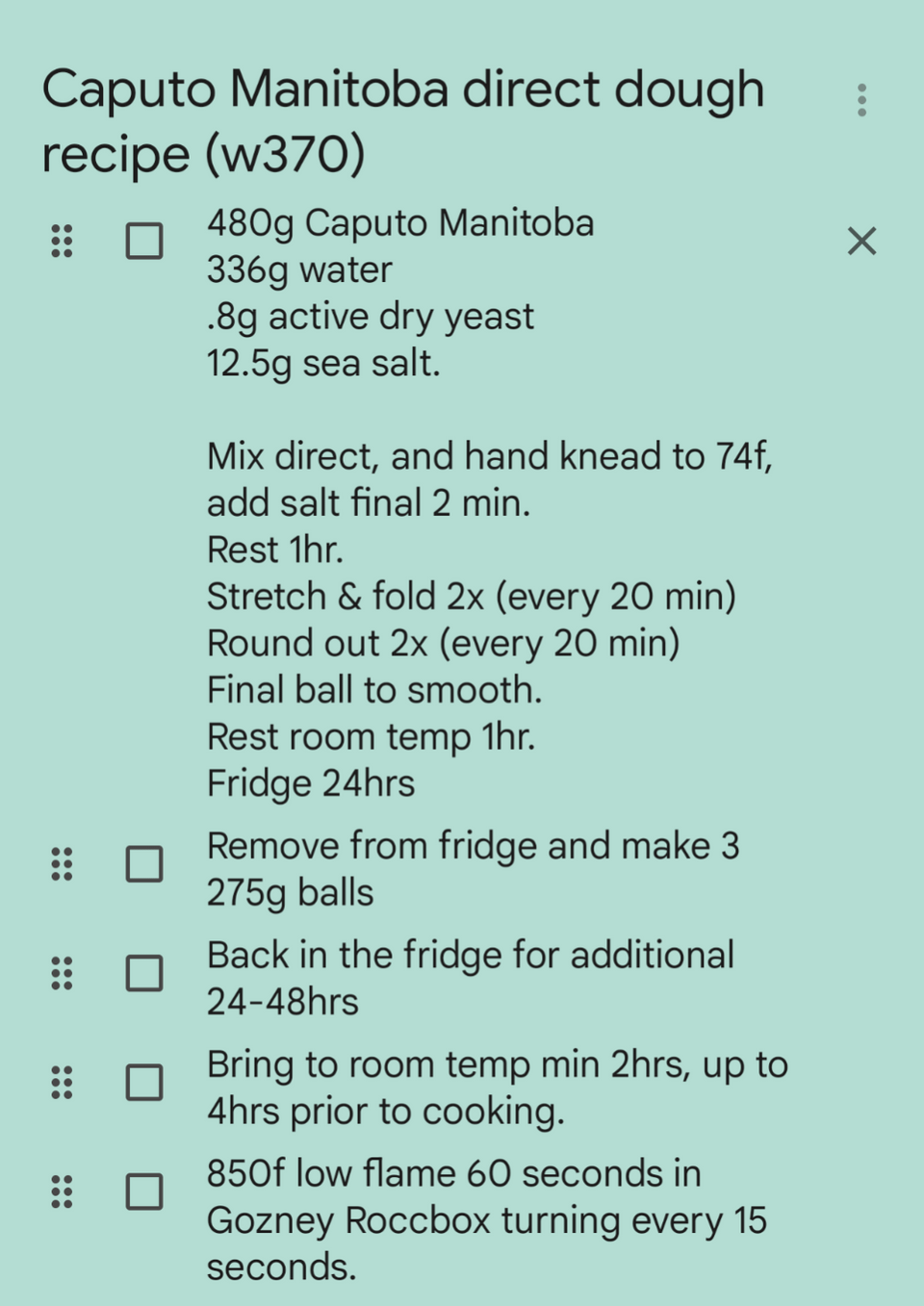The image size is (924, 1306).
Task: Check off the 480g Caputo Manitoba item
Action: (x=144, y=241)
